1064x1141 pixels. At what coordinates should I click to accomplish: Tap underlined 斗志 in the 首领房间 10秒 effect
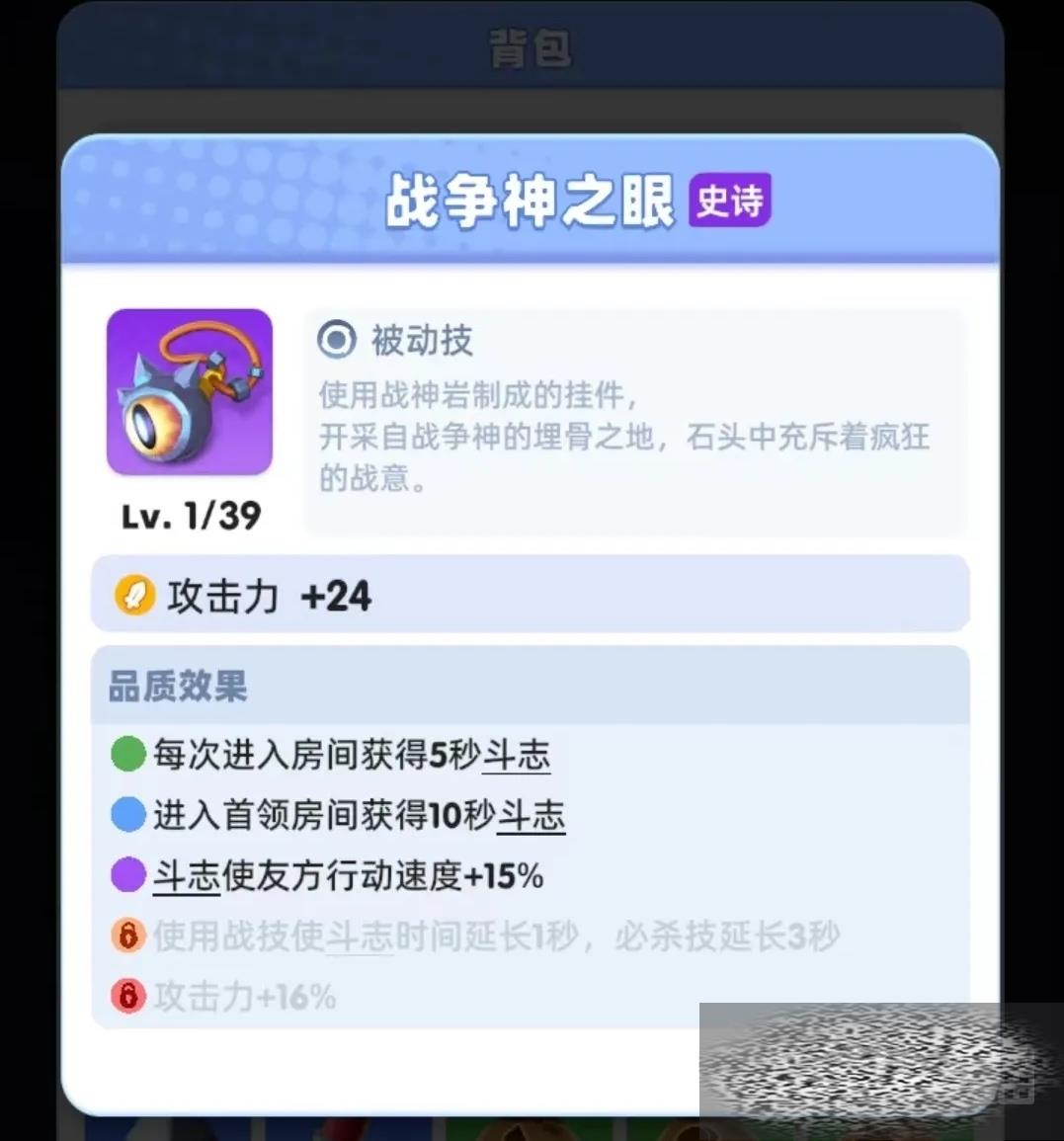coord(531,816)
